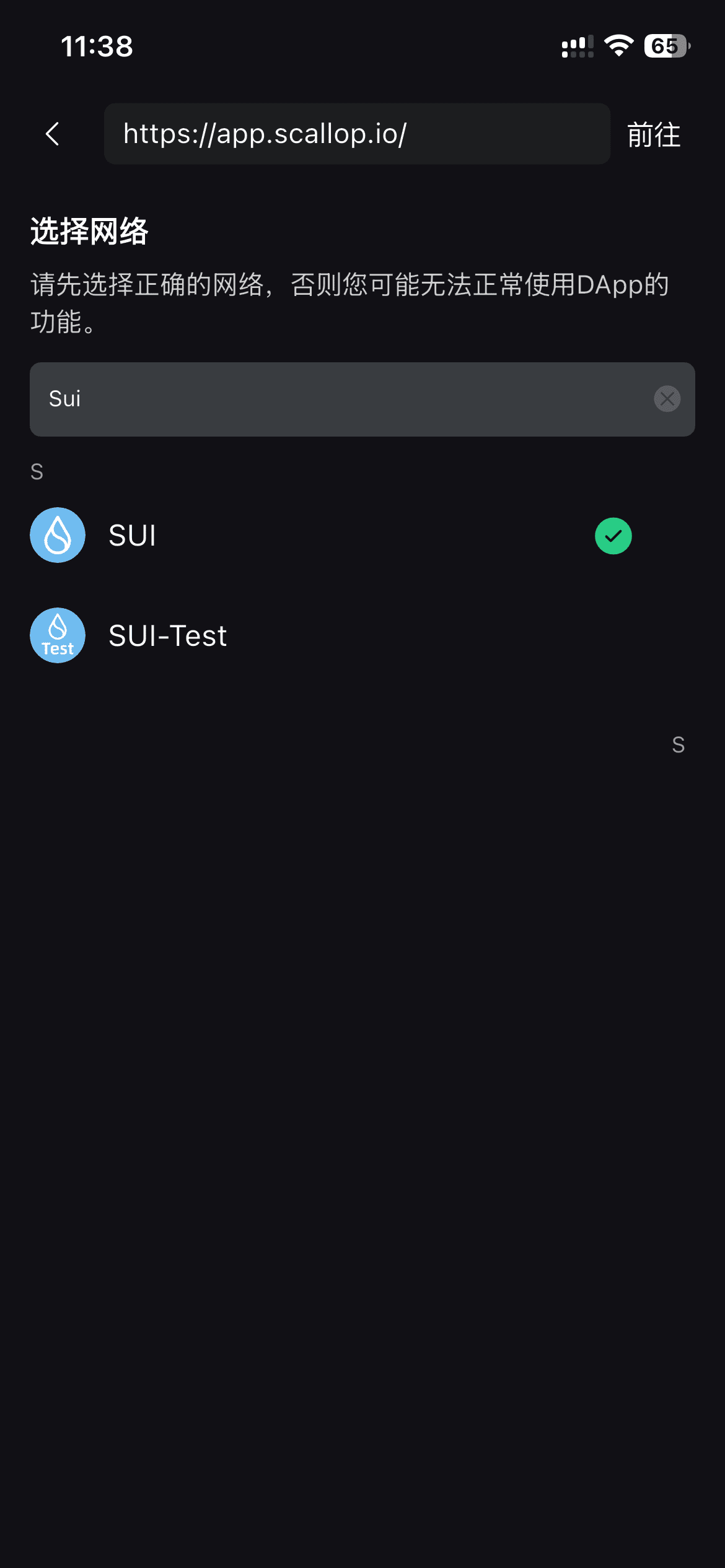The image size is (725, 1568).
Task: Tap the 前往 button
Action: [654, 135]
